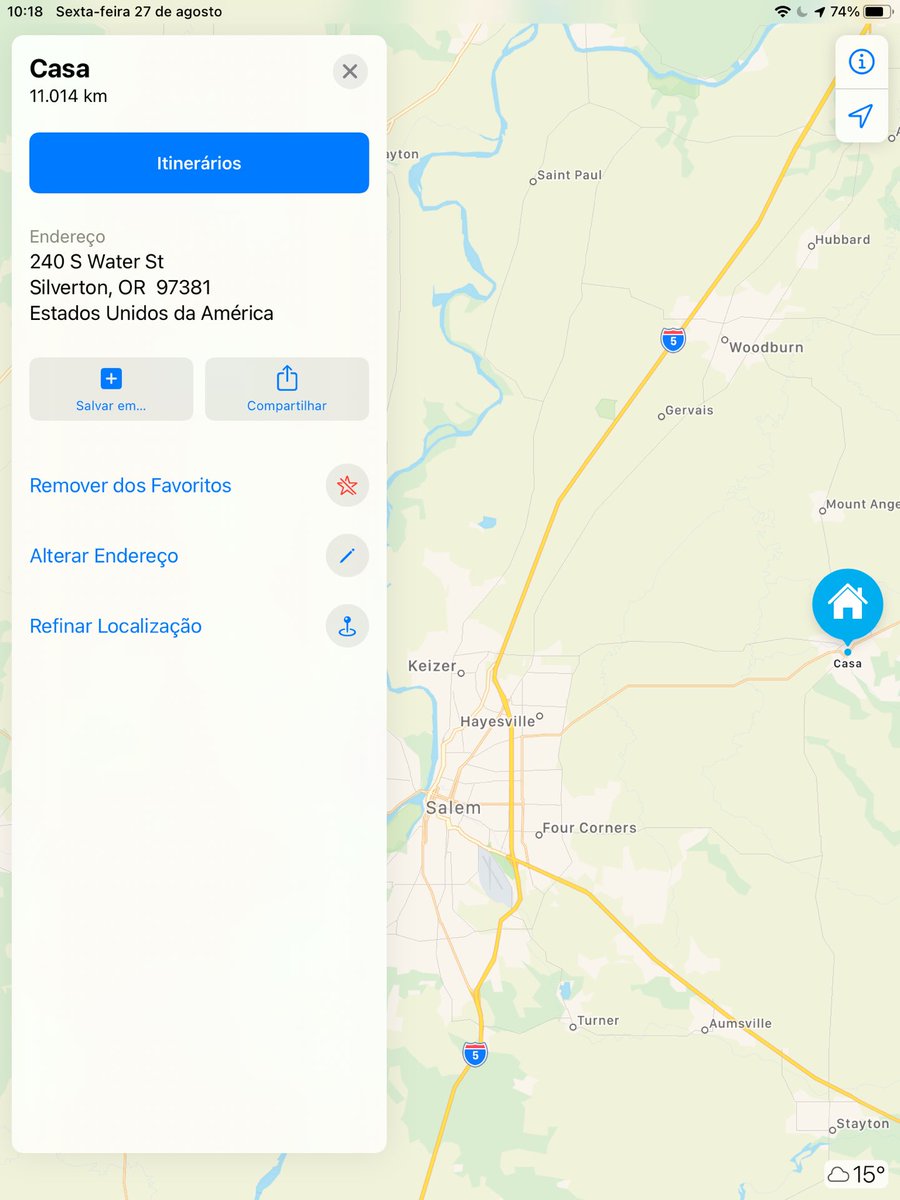Select Remover dos Favoritos

(x=131, y=486)
